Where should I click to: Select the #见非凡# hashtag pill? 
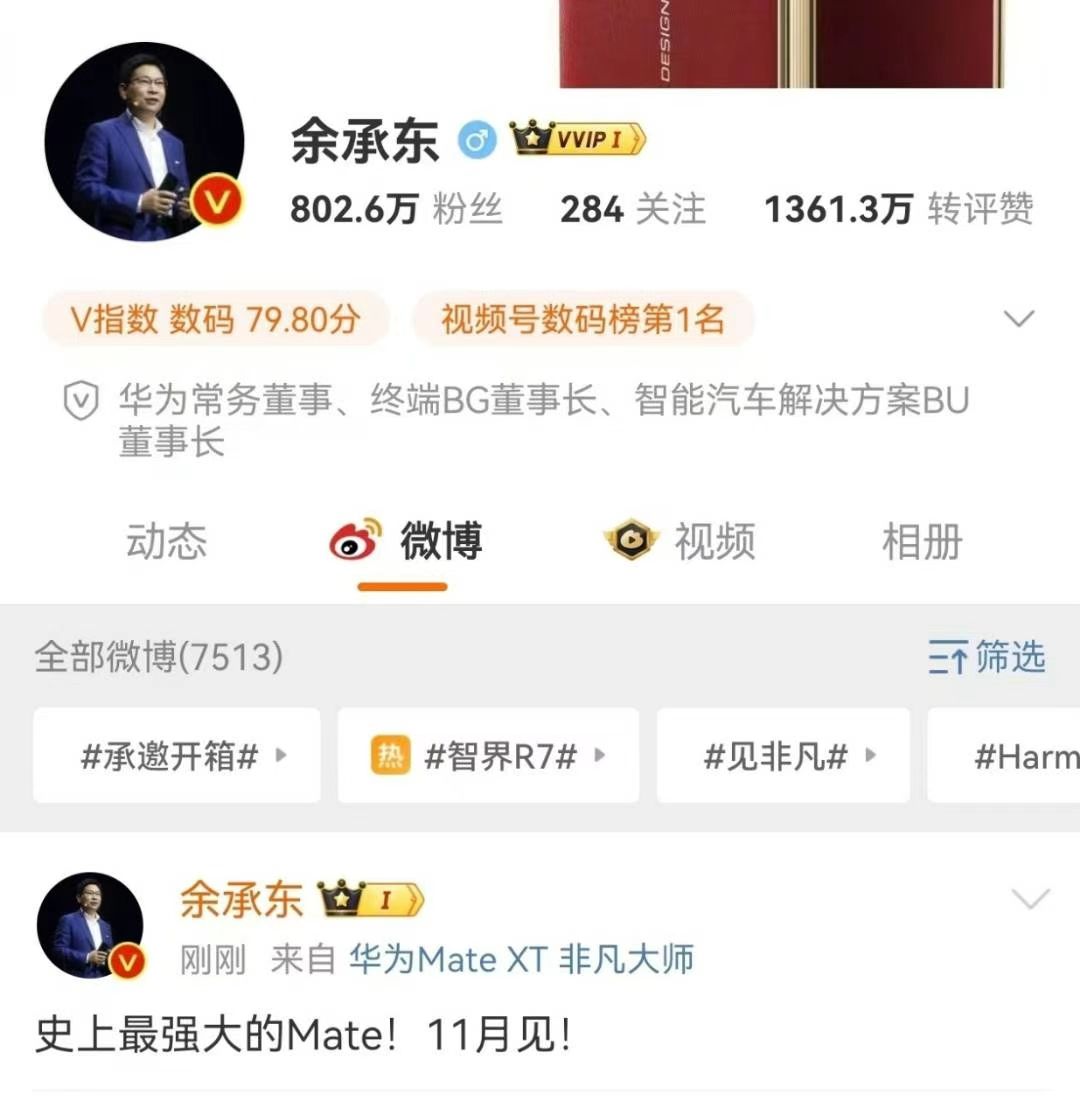tap(783, 755)
